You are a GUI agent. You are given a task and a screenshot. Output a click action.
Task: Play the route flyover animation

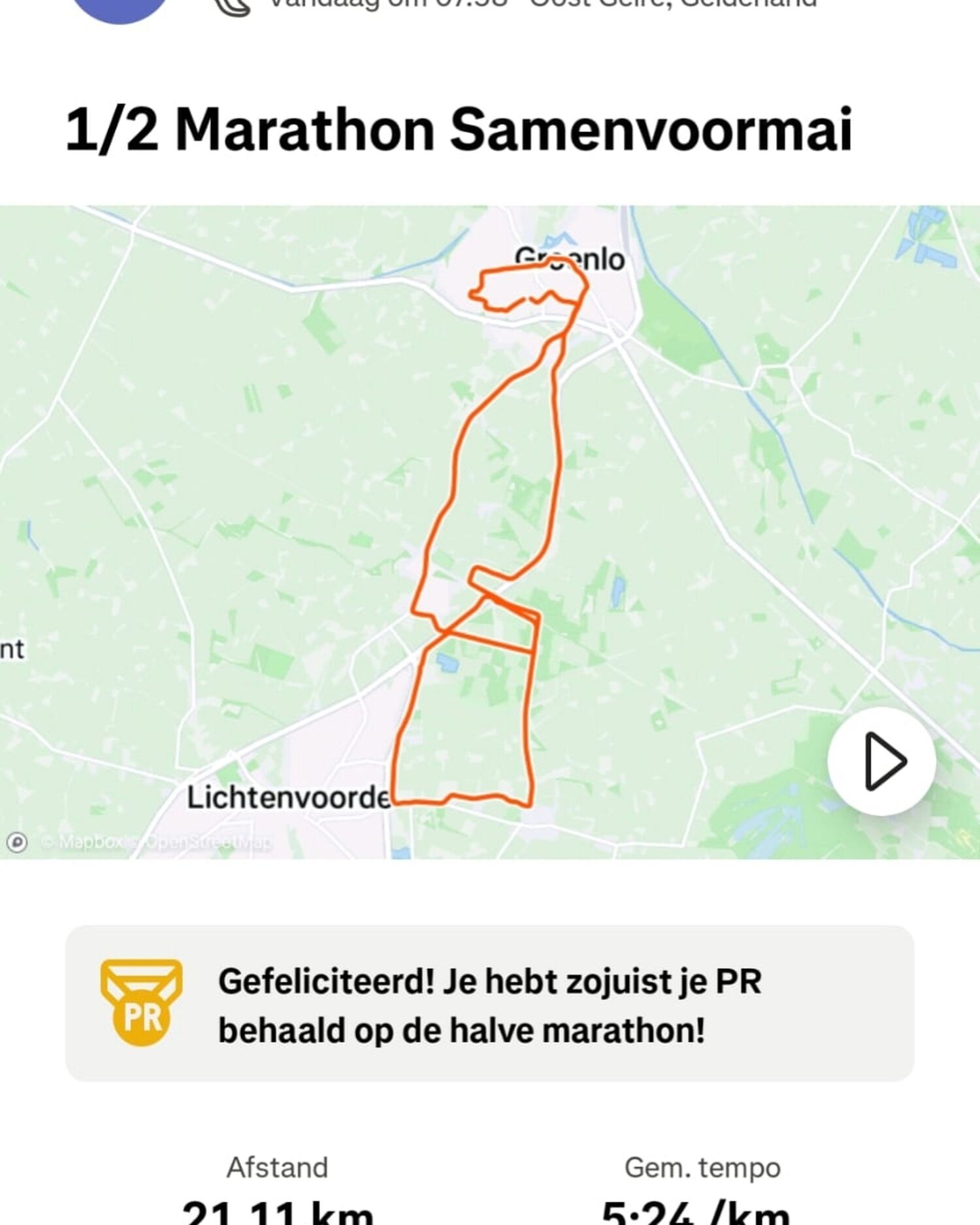coord(881,761)
